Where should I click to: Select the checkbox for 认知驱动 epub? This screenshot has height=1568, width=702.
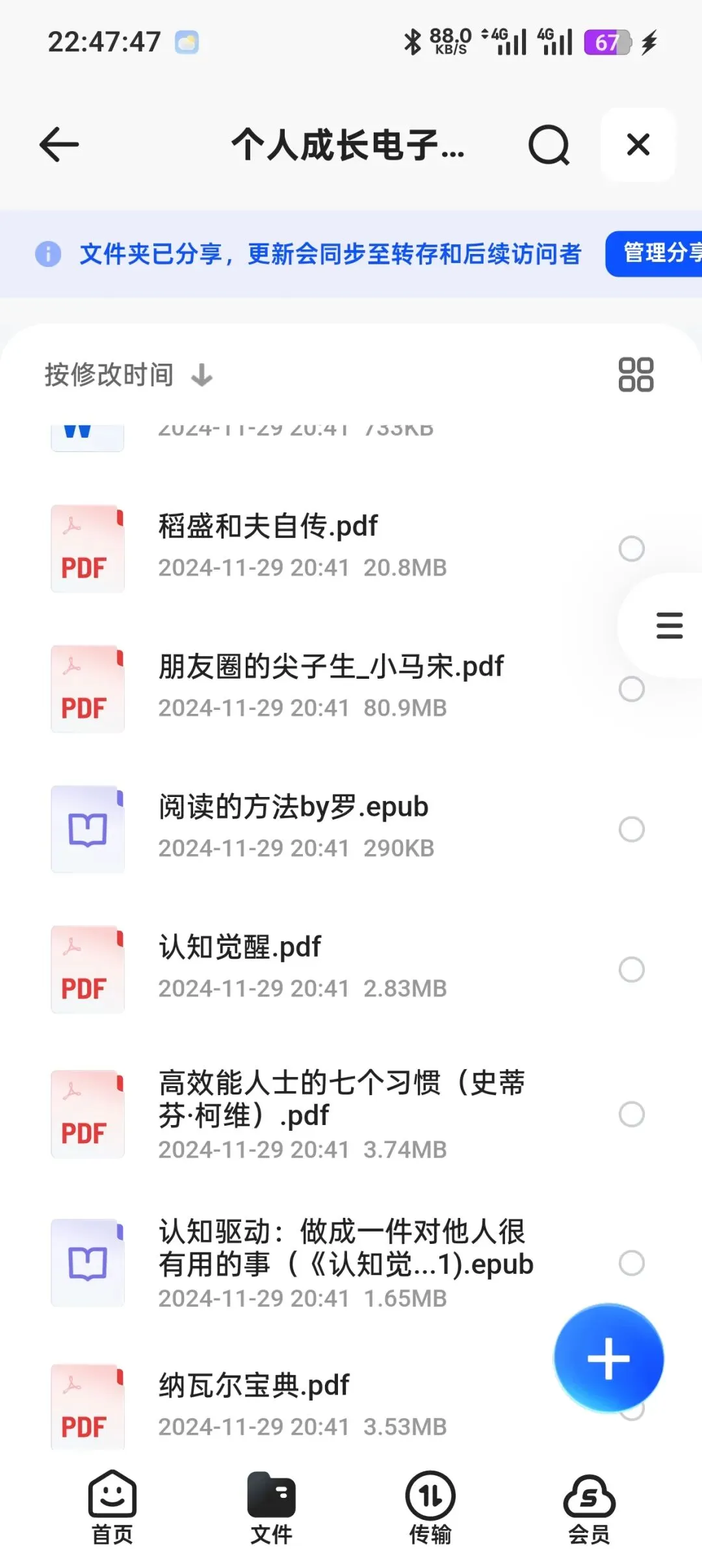[631, 1263]
